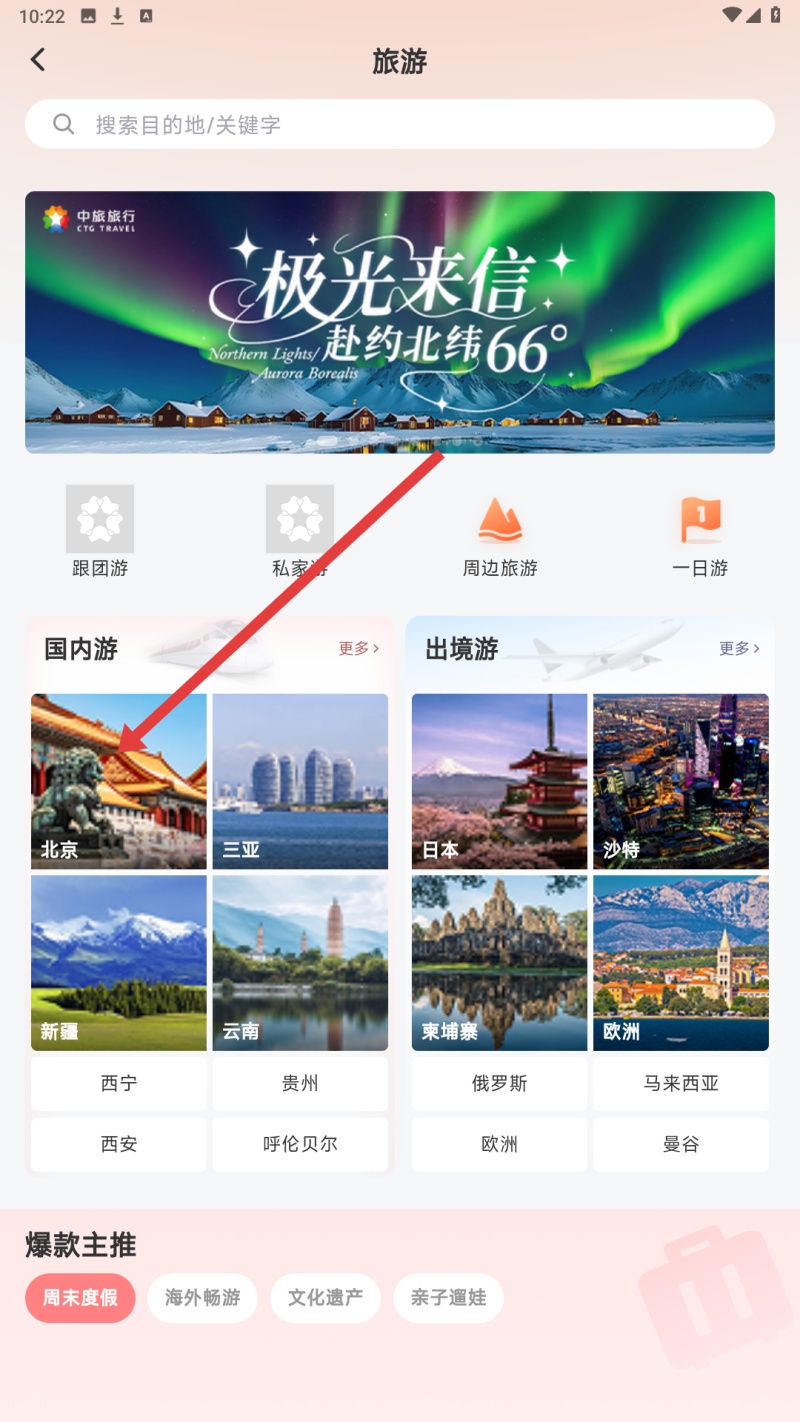Screen dimensions: 800x1422
Task: Select the 新疆 destination tile
Action: pyautogui.click(x=118, y=962)
